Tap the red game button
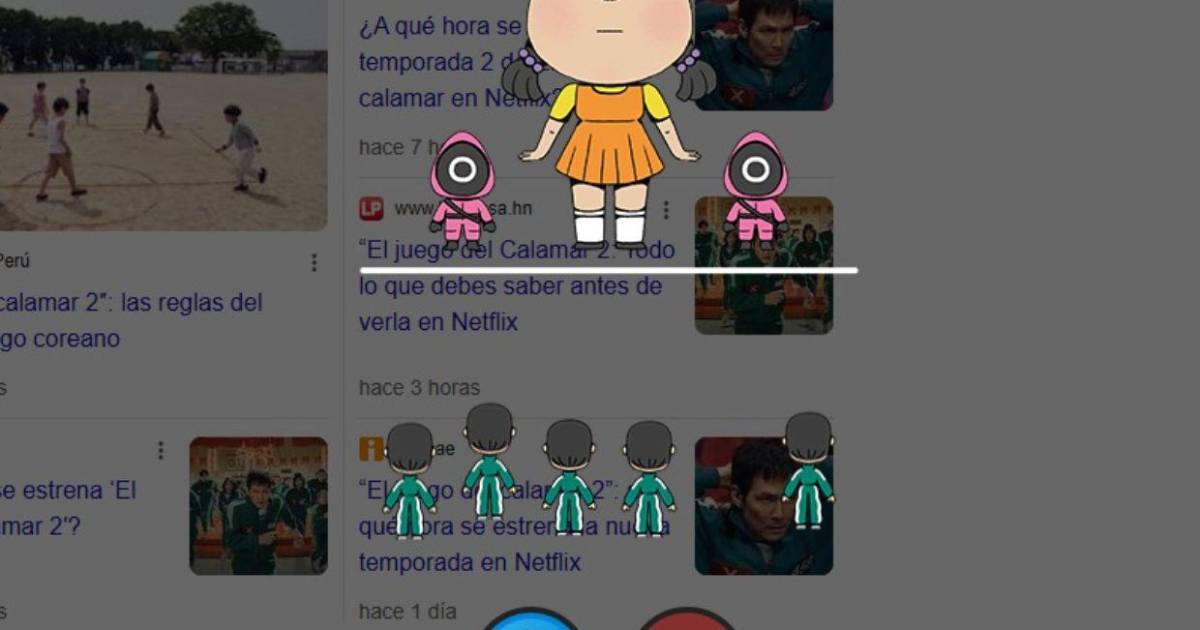 point(686,620)
